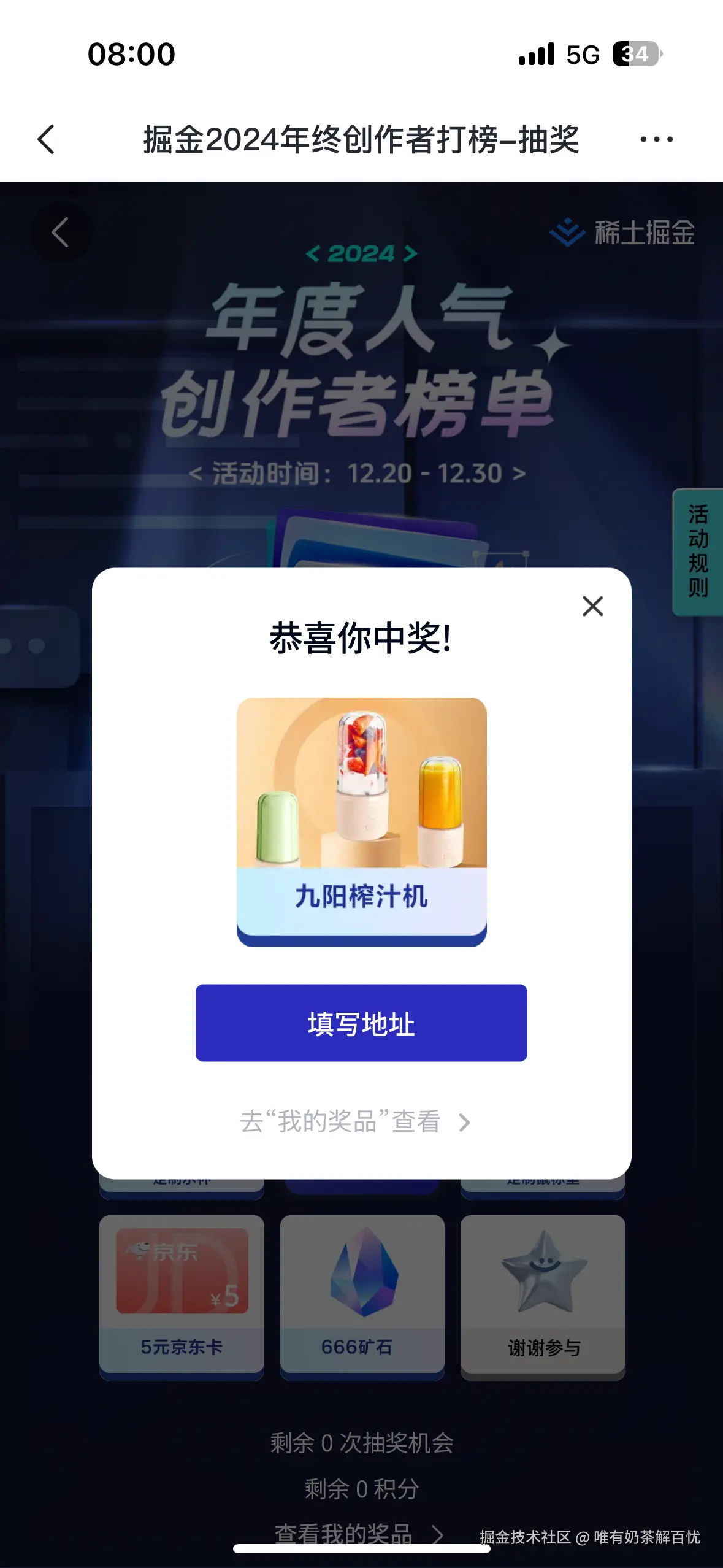Select the 666矿石 prize tile
Image resolution: width=723 pixels, height=1568 pixels.
click(x=362, y=1294)
